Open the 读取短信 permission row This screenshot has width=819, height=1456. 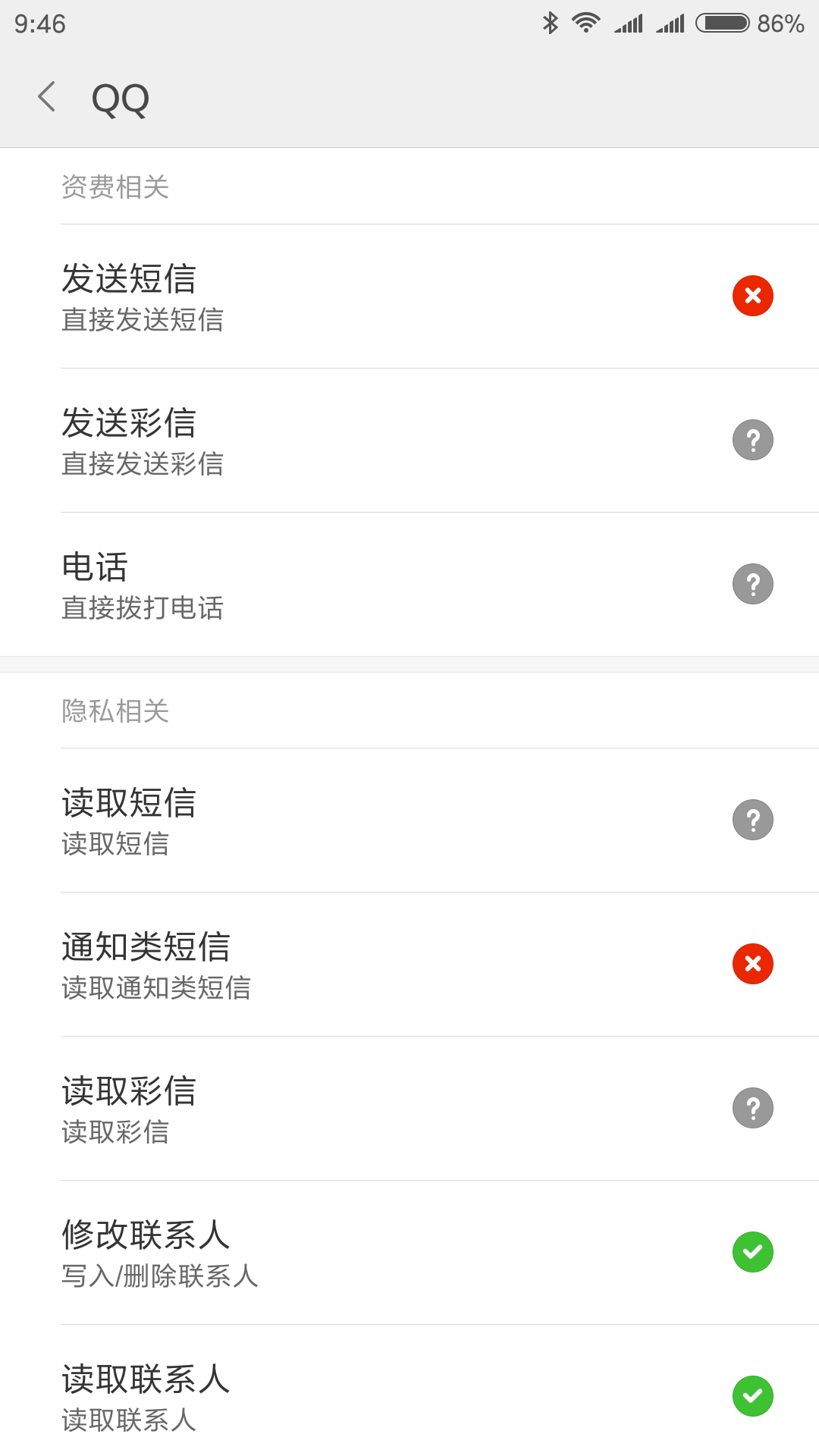click(x=409, y=821)
